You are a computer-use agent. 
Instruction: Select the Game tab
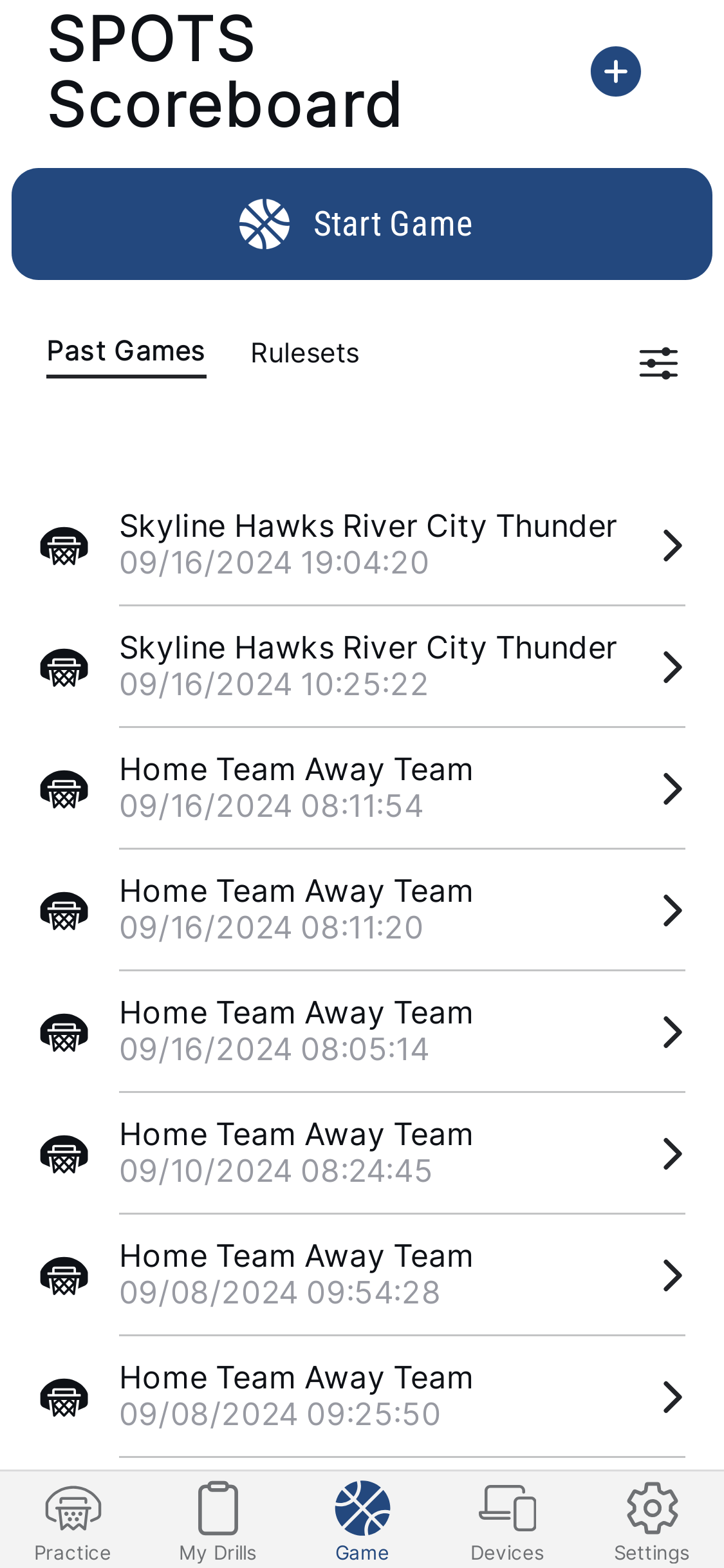[362, 1522]
